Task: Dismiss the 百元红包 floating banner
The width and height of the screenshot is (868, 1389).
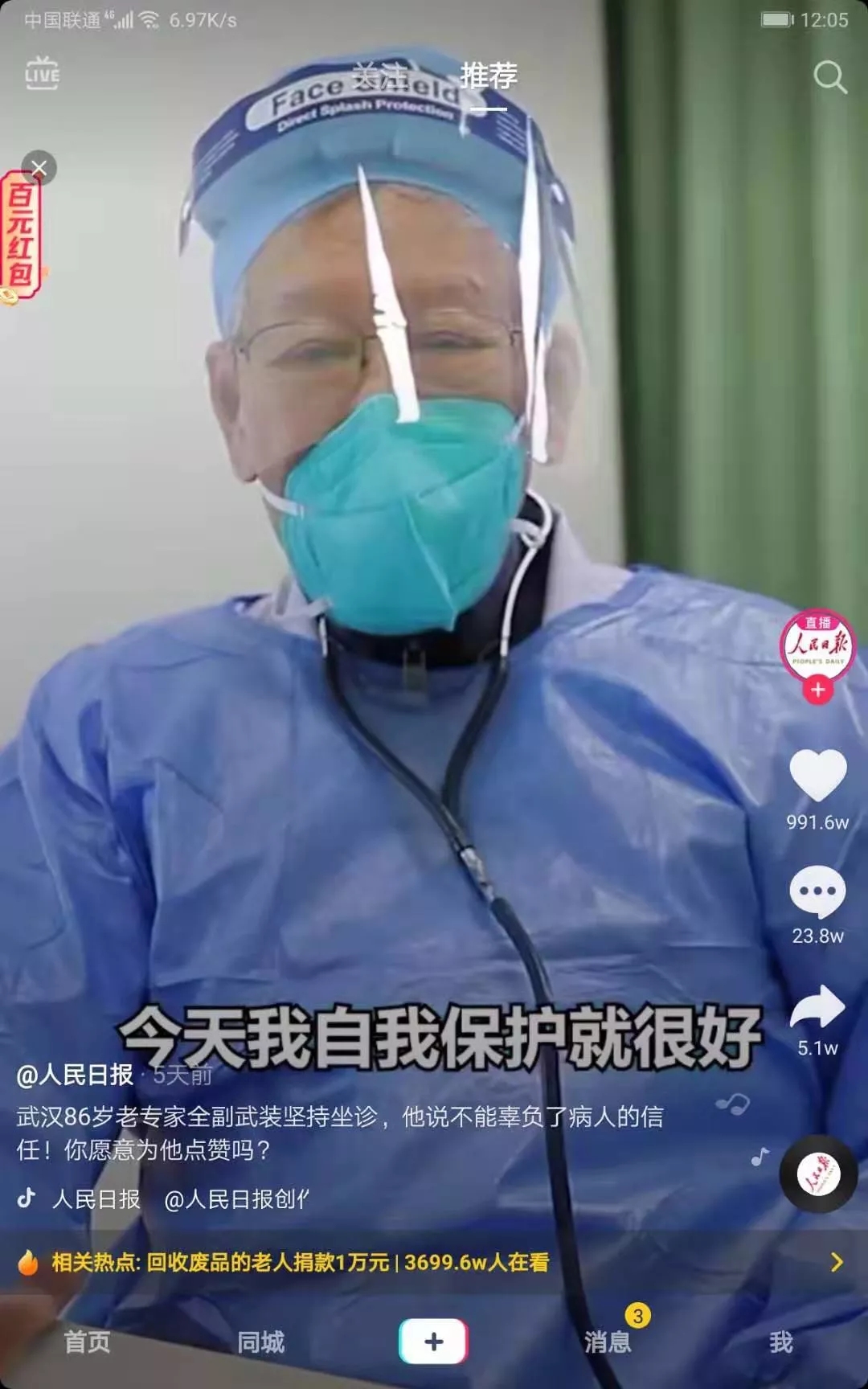Action: click(x=39, y=168)
